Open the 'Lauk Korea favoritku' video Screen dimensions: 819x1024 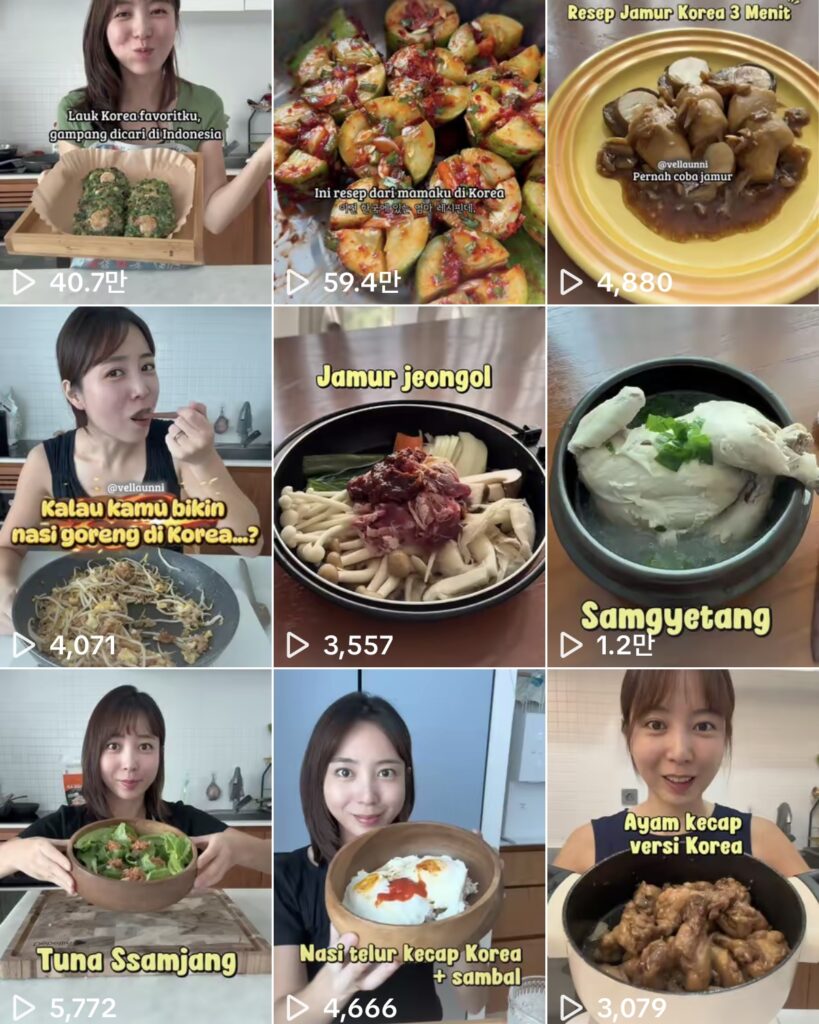[135, 152]
